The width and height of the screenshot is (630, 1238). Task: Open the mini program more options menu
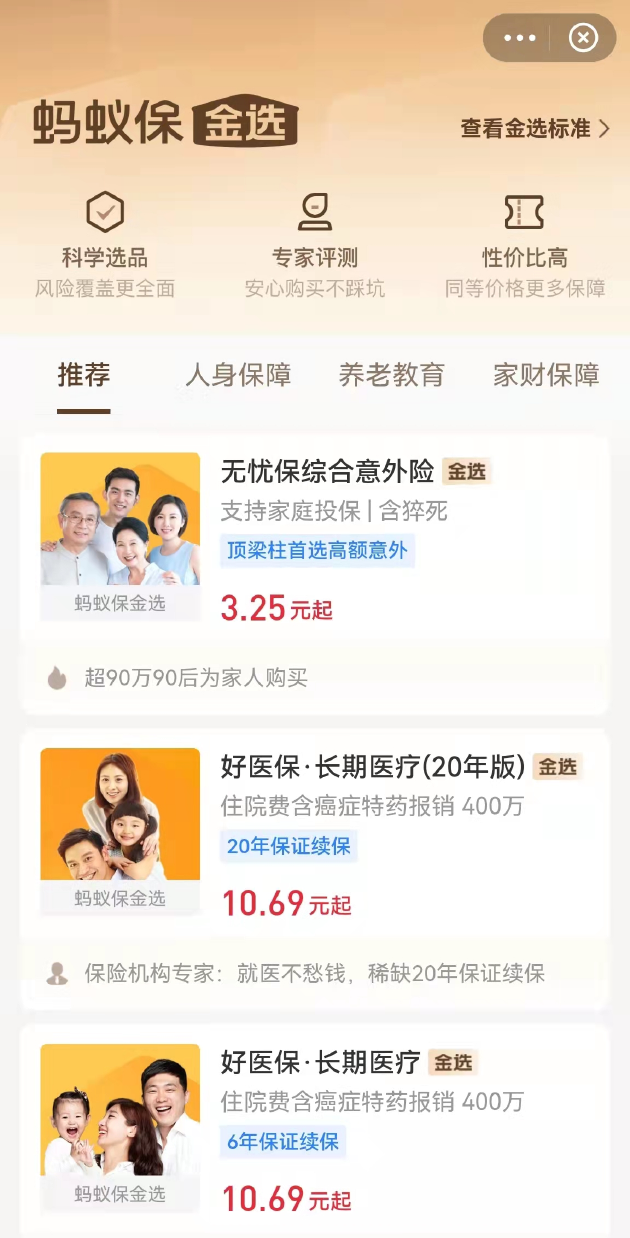(x=520, y=38)
